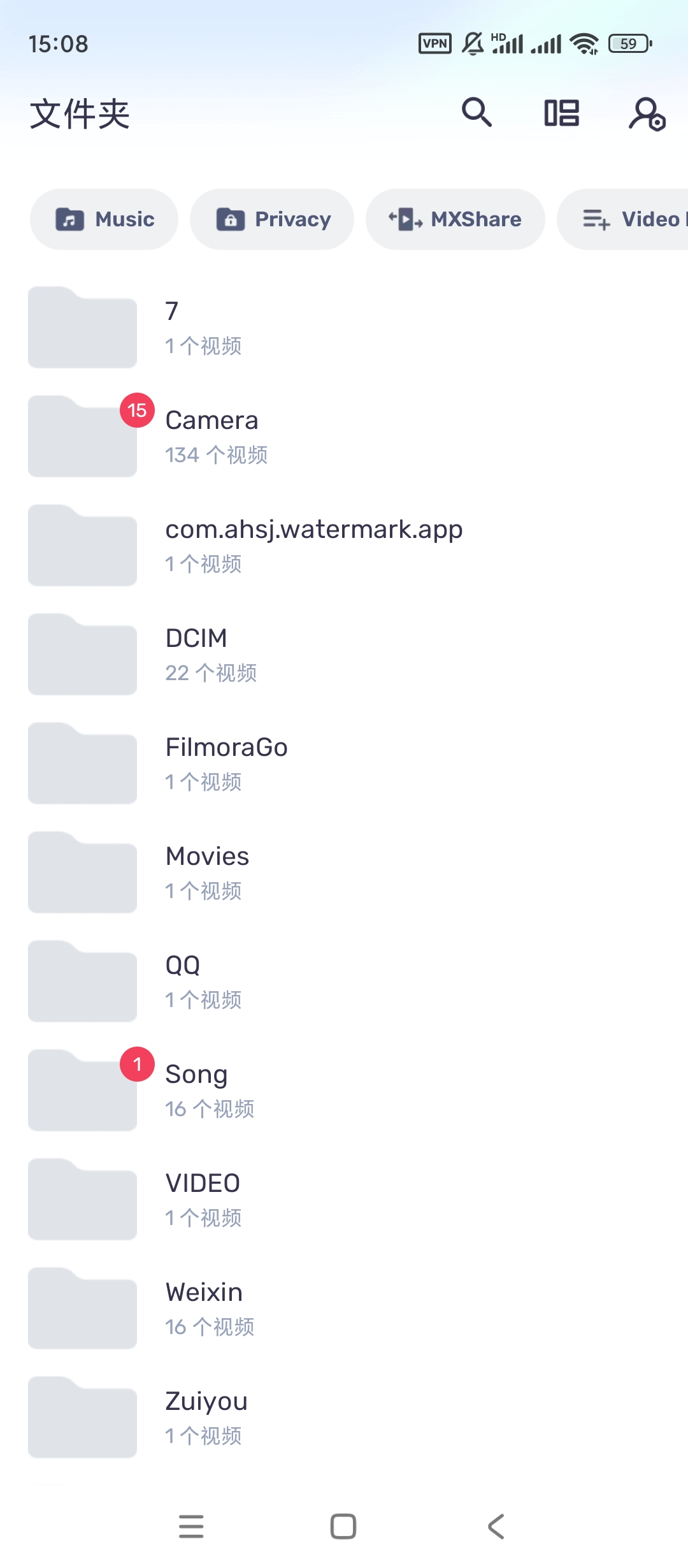The height and width of the screenshot is (1568, 688).
Task: Tap the Camera folder thumbnail icon
Action: [x=82, y=435]
